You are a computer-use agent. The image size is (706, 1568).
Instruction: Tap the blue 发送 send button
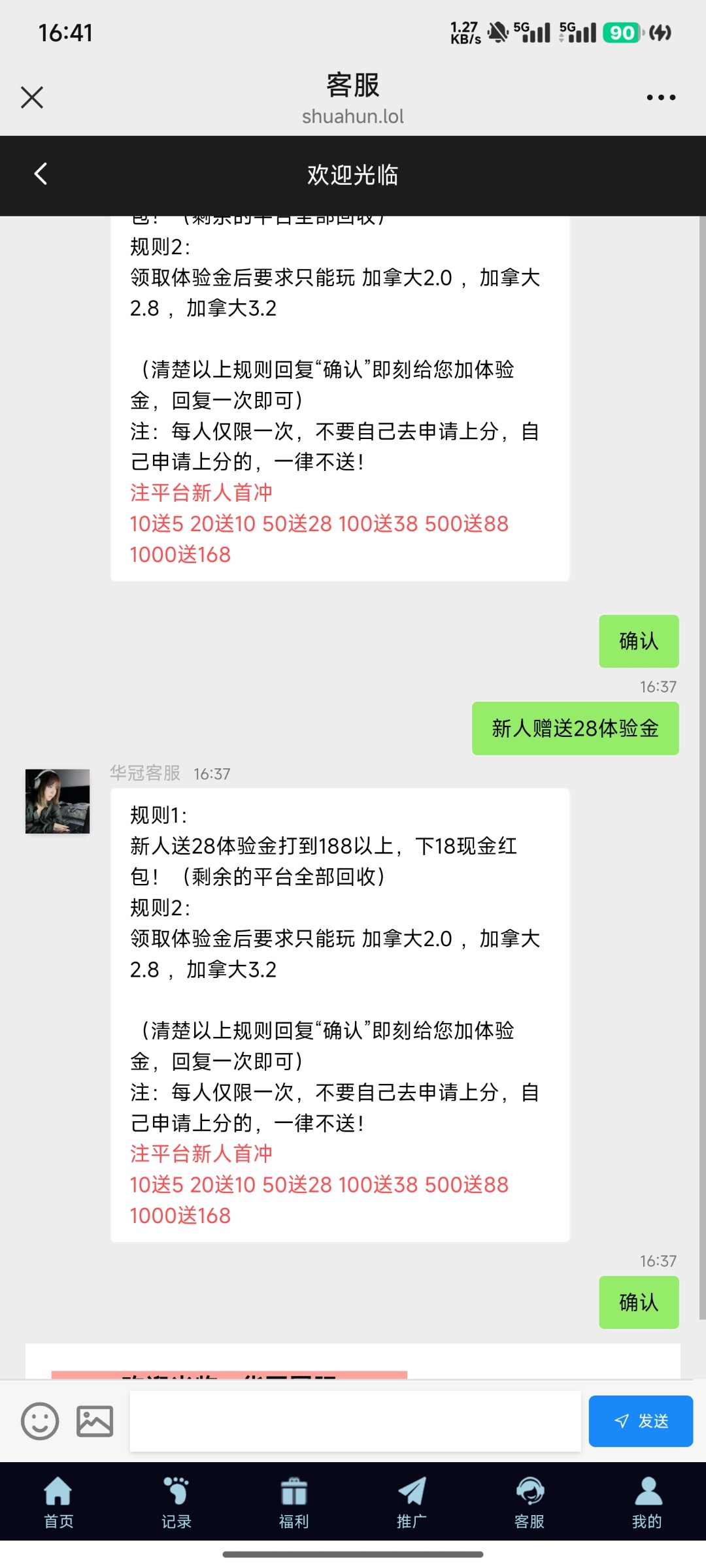tap(640, 1421)
